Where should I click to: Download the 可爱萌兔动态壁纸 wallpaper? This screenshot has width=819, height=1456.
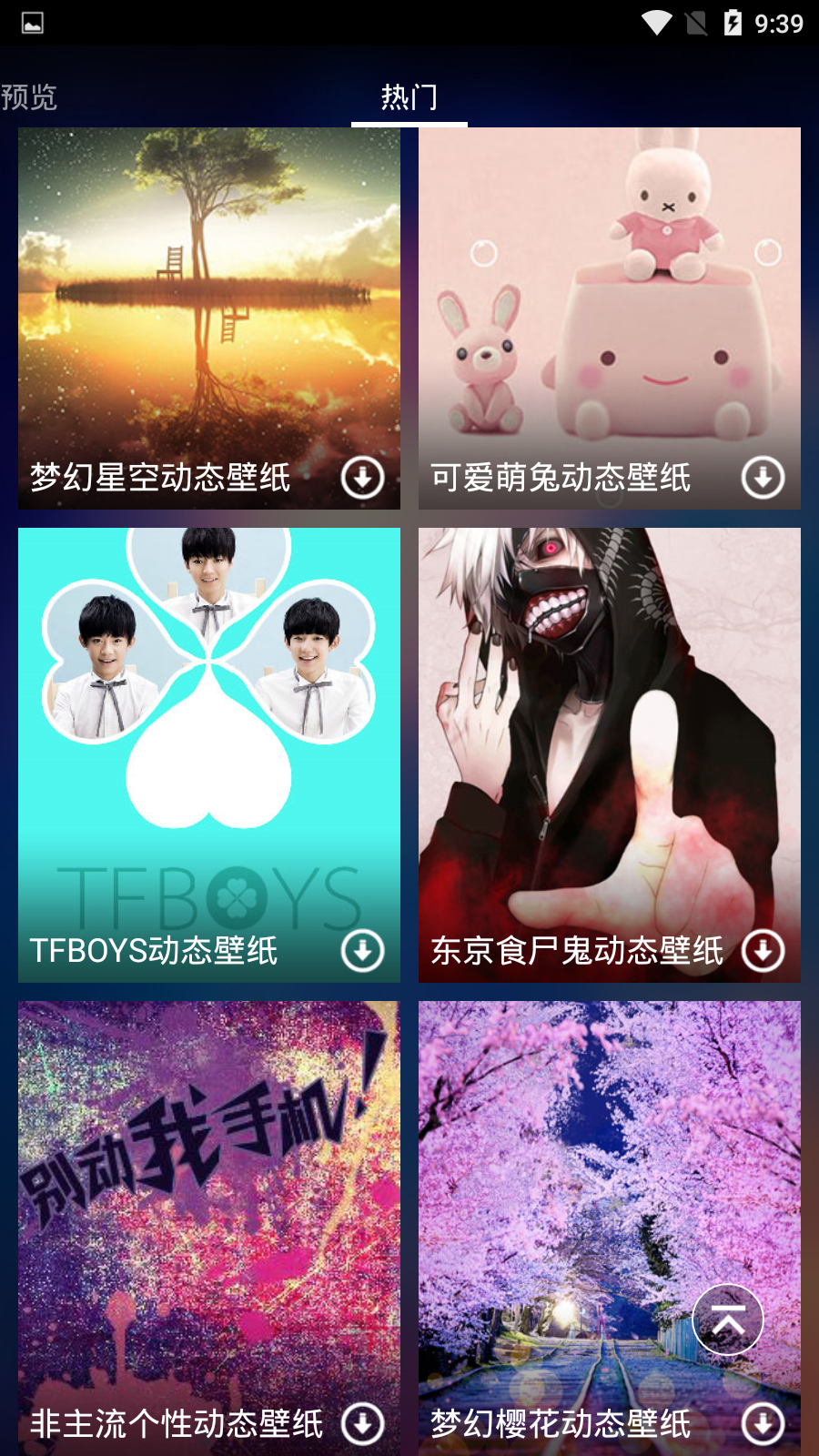(x=763, y=477)
